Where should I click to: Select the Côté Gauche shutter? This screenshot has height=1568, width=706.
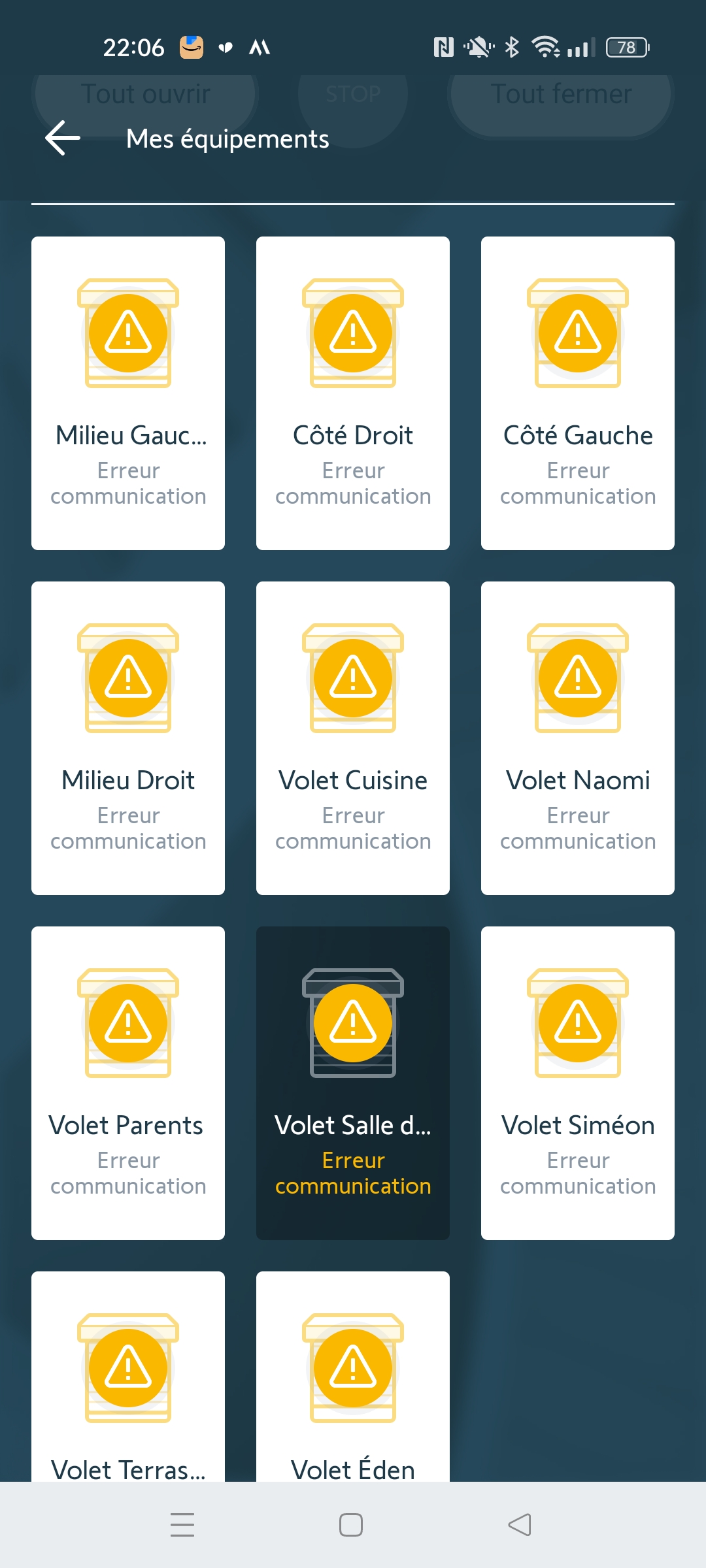578,393
